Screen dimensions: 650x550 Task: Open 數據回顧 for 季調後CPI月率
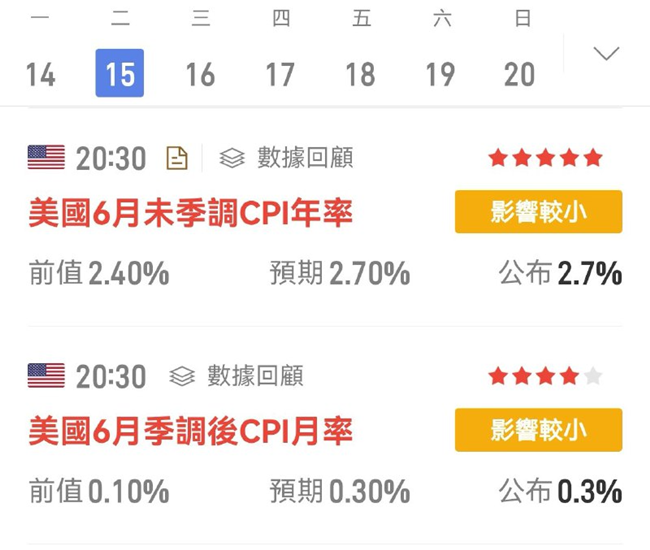tap(236, 376)
